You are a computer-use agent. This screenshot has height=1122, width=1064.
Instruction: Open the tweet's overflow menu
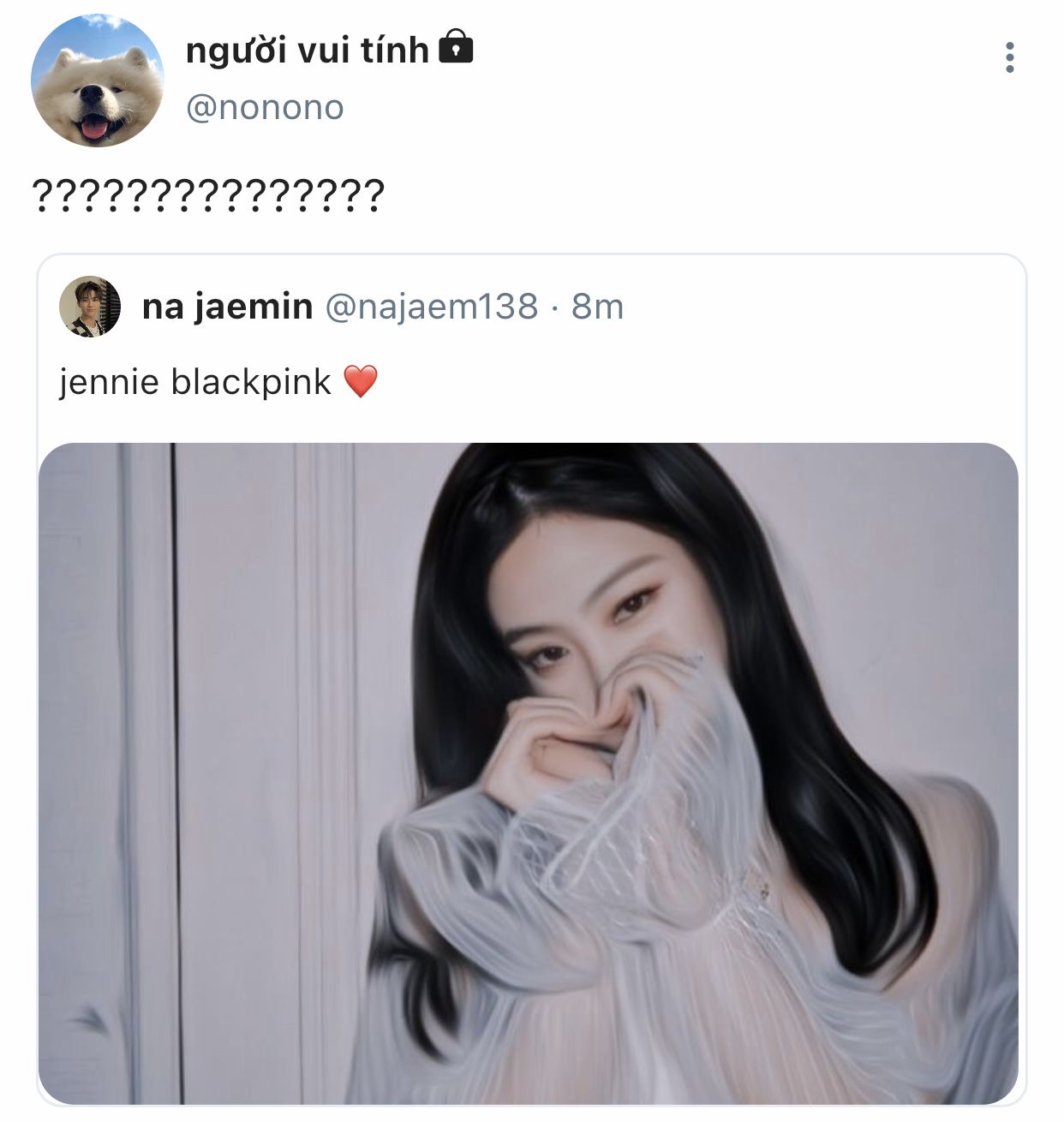click(1009, 57)
